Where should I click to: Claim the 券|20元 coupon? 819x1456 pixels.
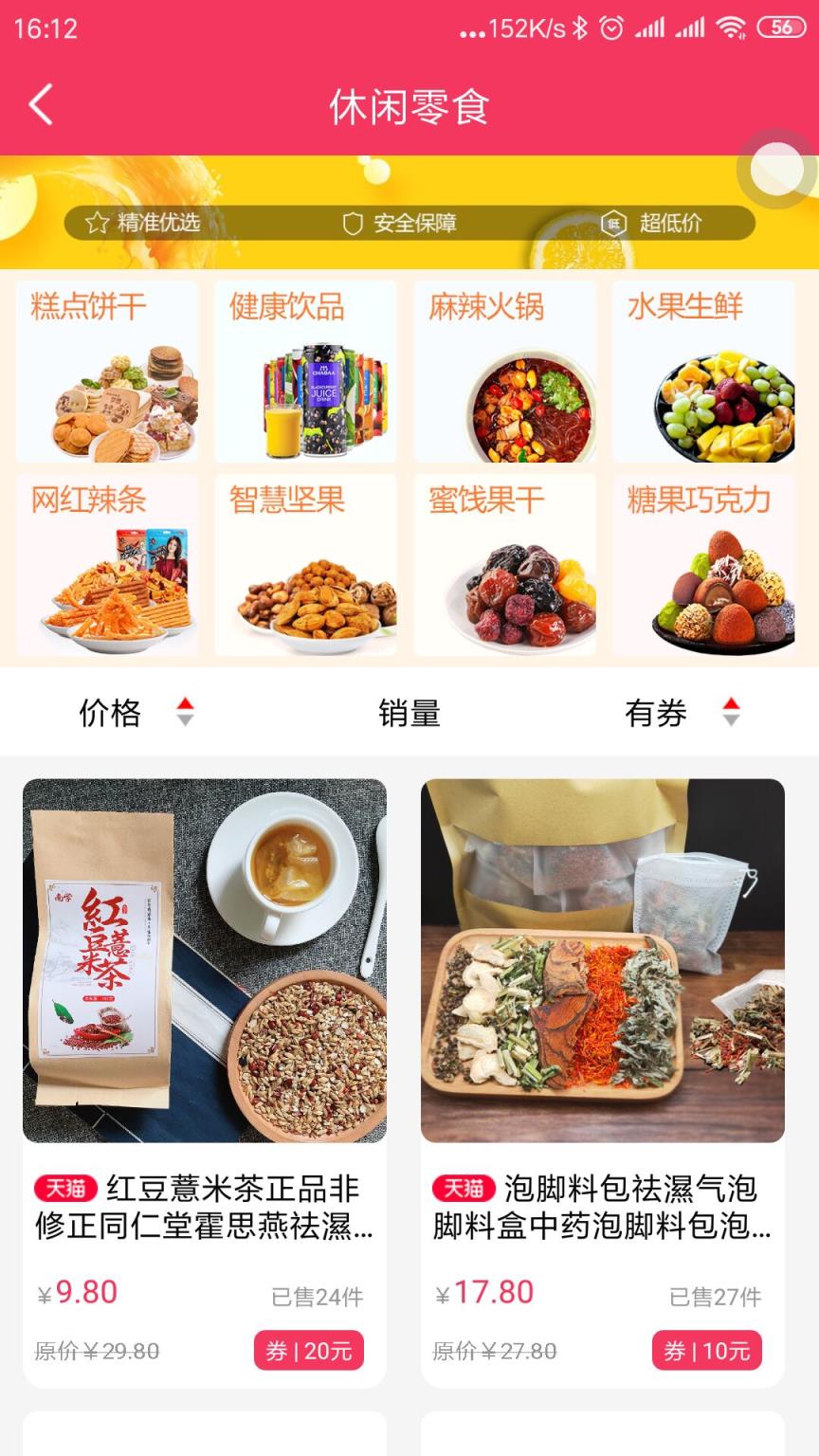(x=310, y=1351)
